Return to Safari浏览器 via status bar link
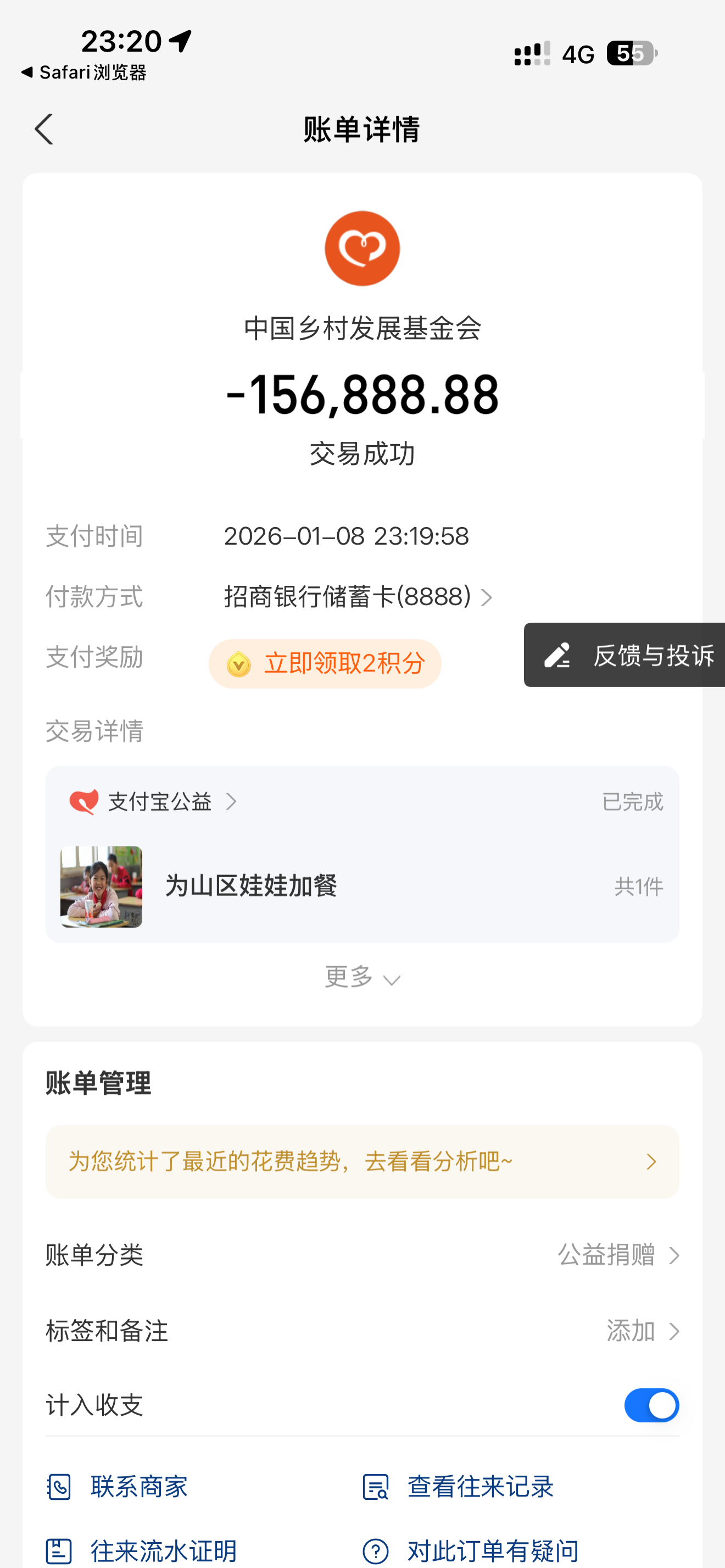 pyautogui.click(x=84, y=73)
